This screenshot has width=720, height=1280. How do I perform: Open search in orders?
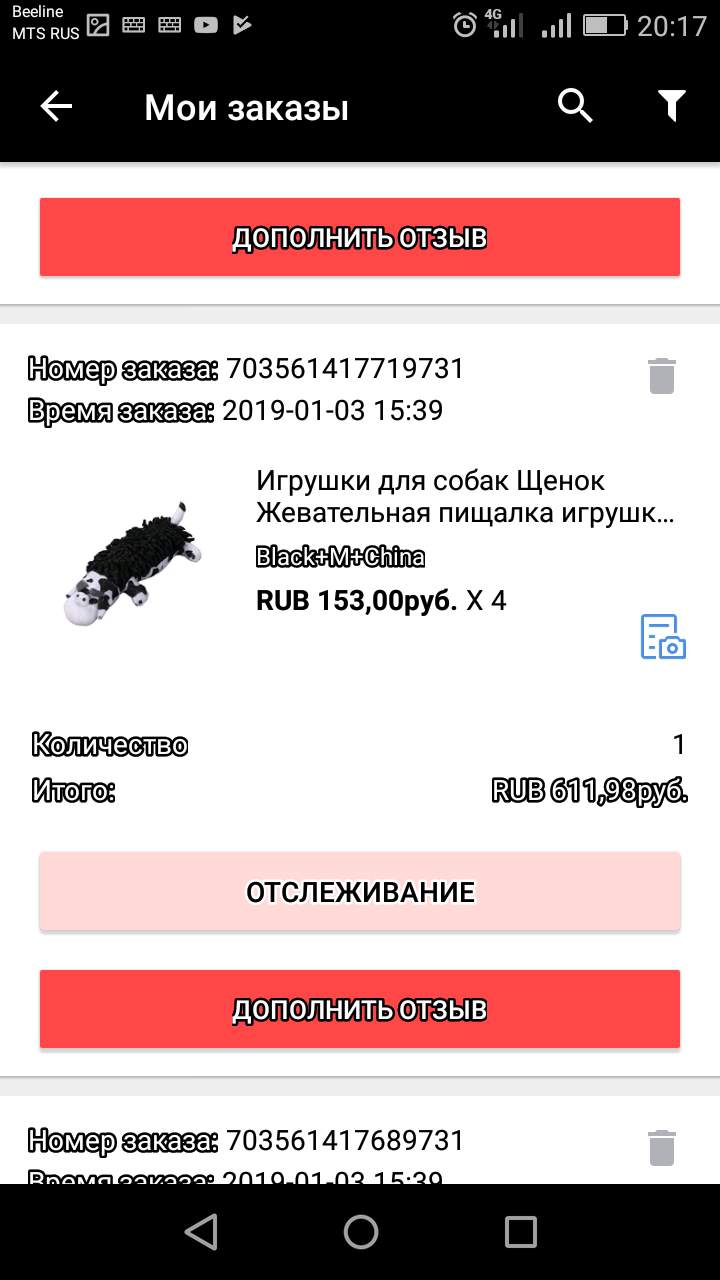[575, 105]
